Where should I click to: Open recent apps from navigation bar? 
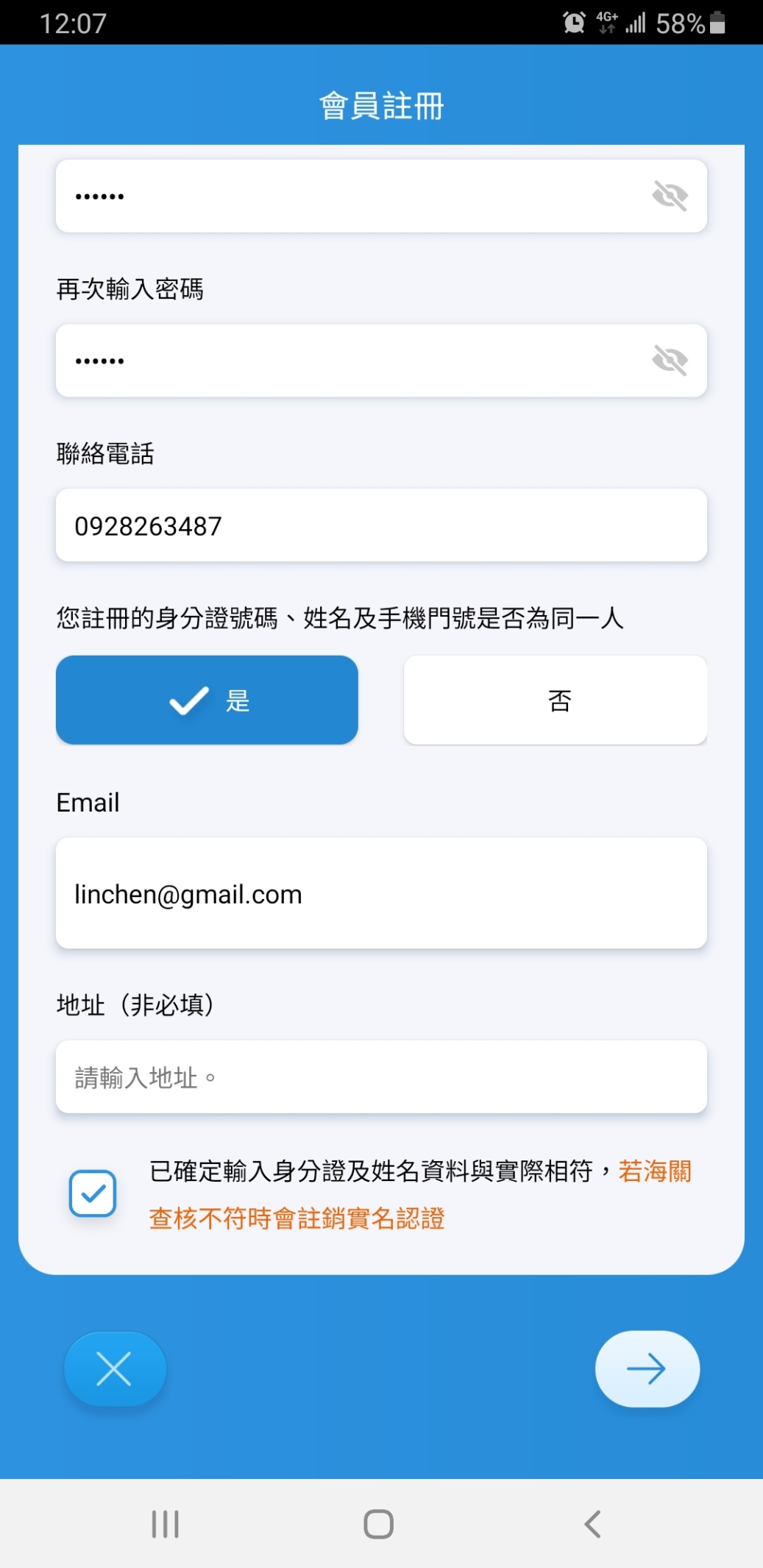pyautogui.click(x=166, y=1524)
